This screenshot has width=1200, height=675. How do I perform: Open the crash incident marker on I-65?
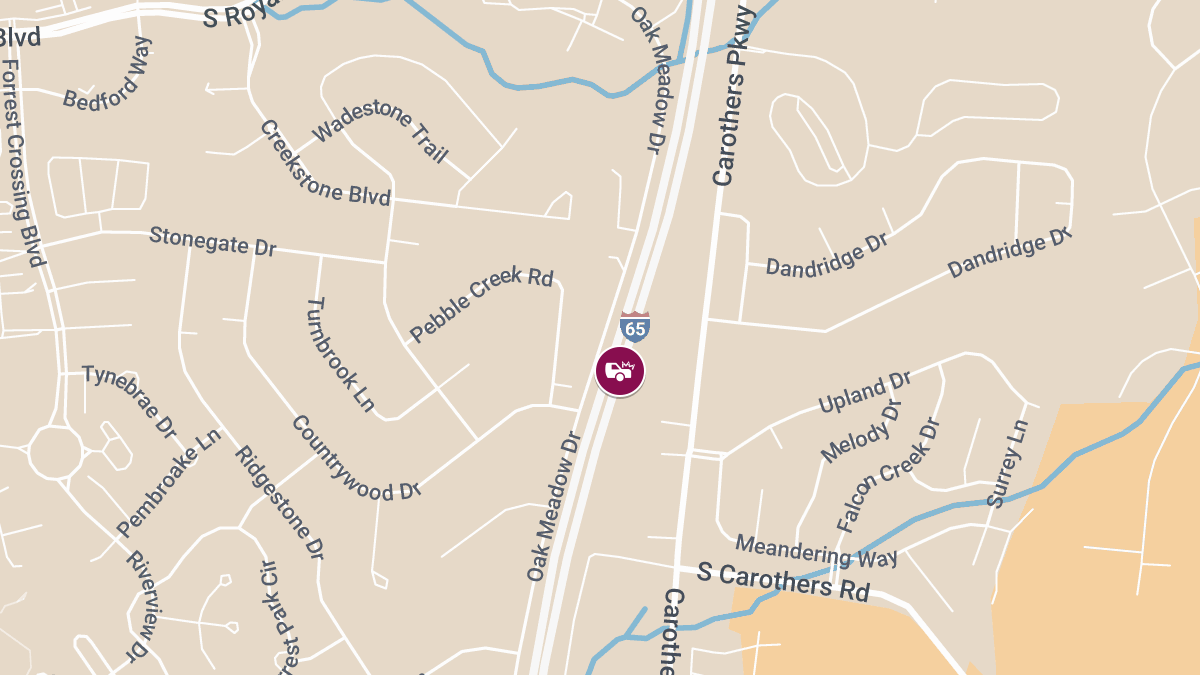tap(620, 371)
